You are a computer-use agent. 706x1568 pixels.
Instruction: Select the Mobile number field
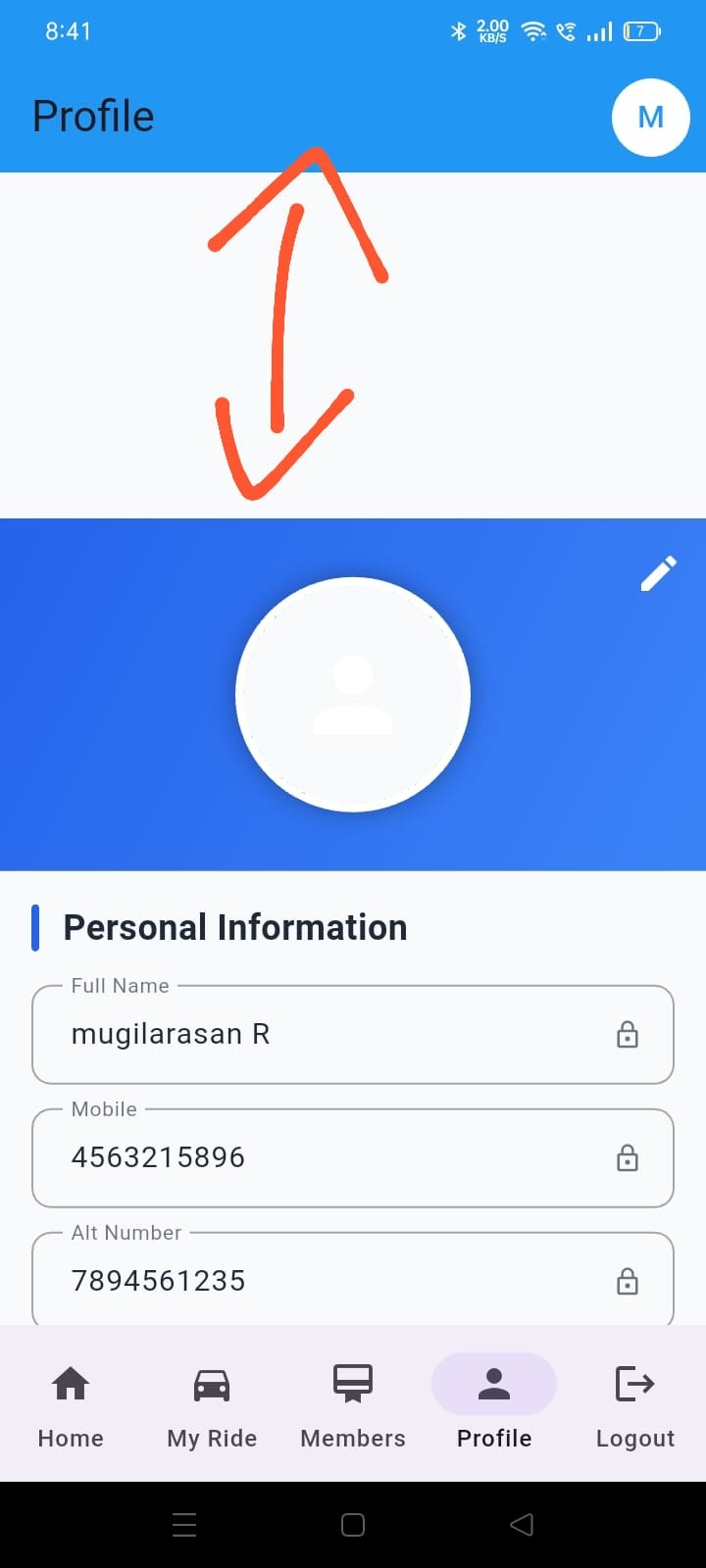coord(324,1158)
